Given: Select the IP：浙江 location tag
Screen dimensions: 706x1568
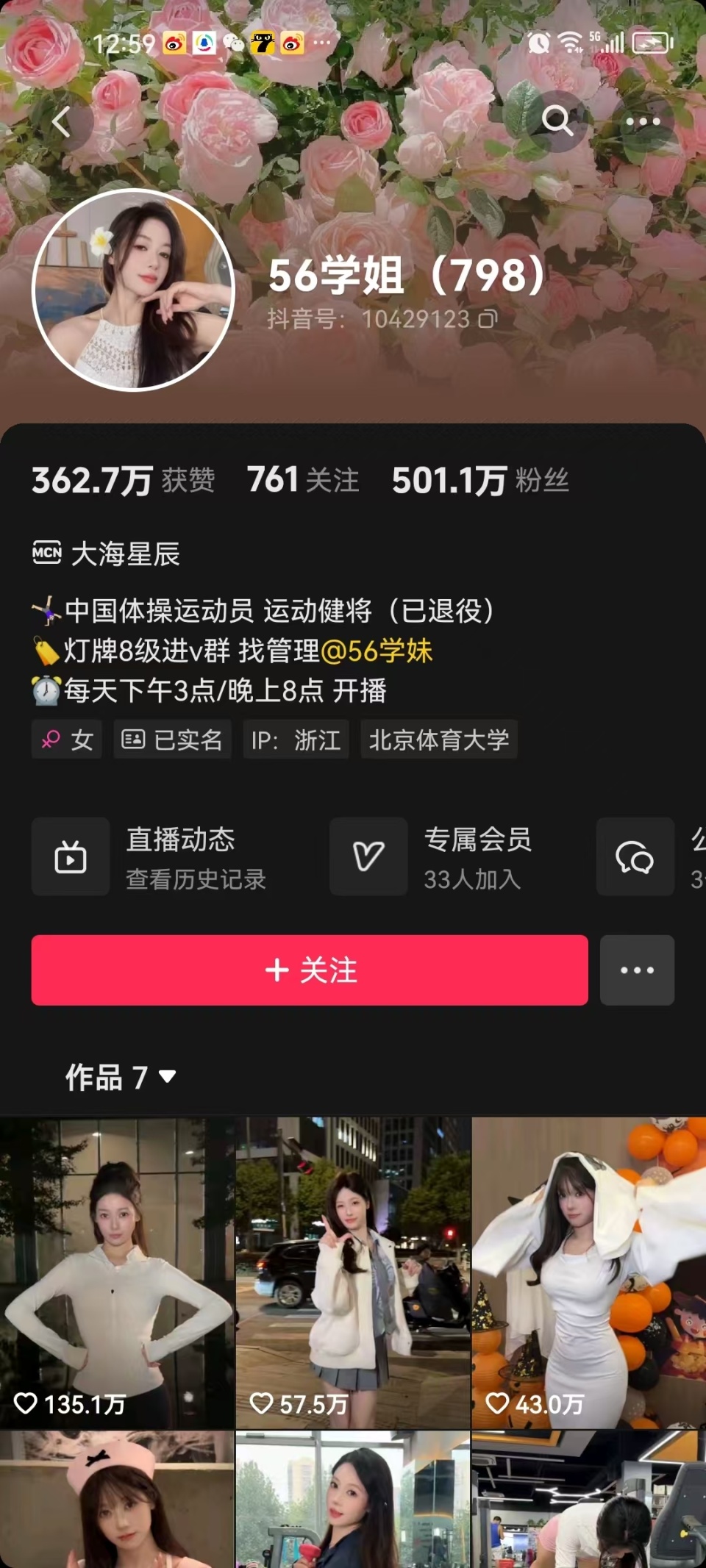Looking at the screenshot, I should click(x=295, y=740).
